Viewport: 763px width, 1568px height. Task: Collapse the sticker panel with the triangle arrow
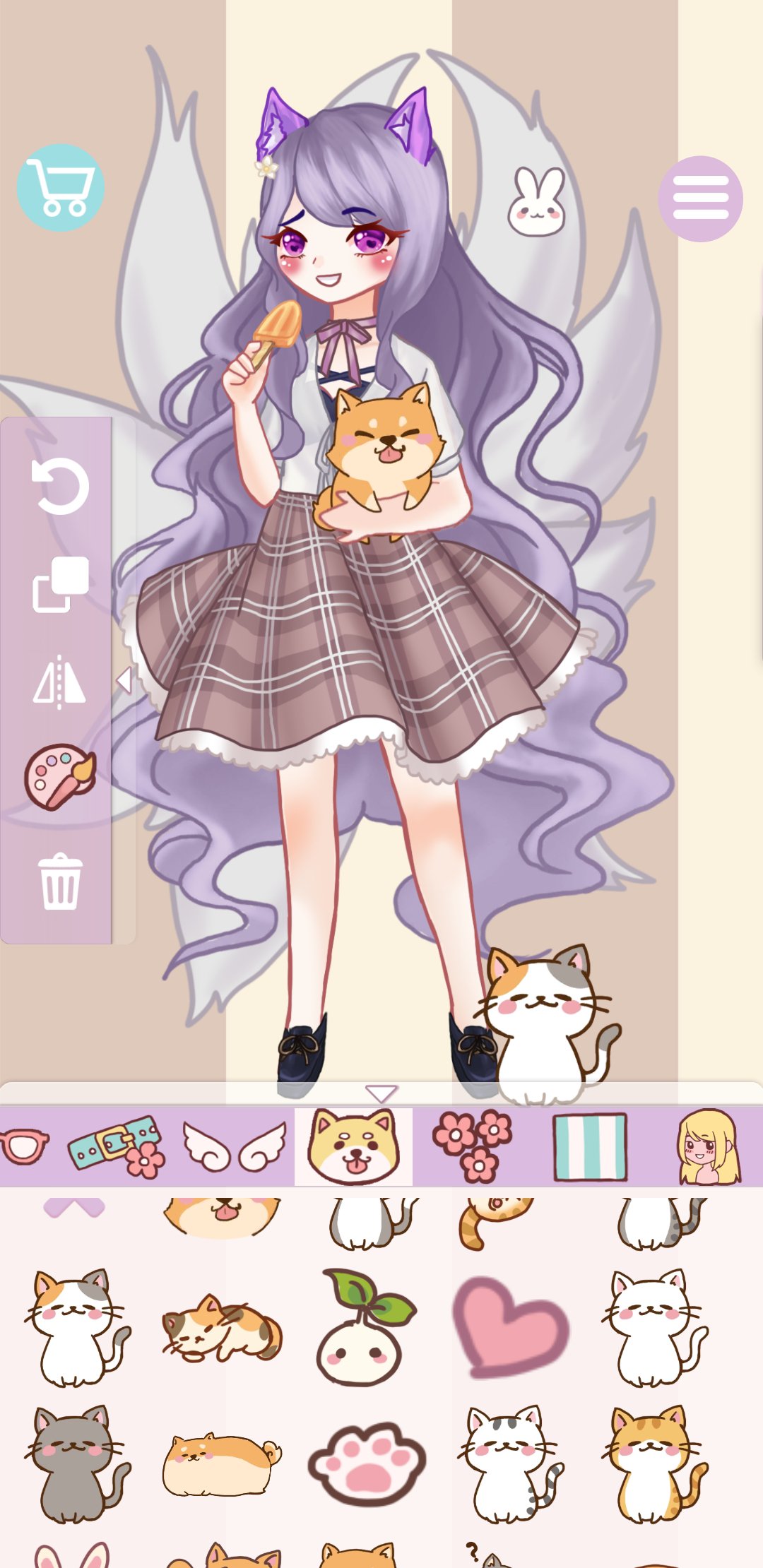tap(381, 1072)
